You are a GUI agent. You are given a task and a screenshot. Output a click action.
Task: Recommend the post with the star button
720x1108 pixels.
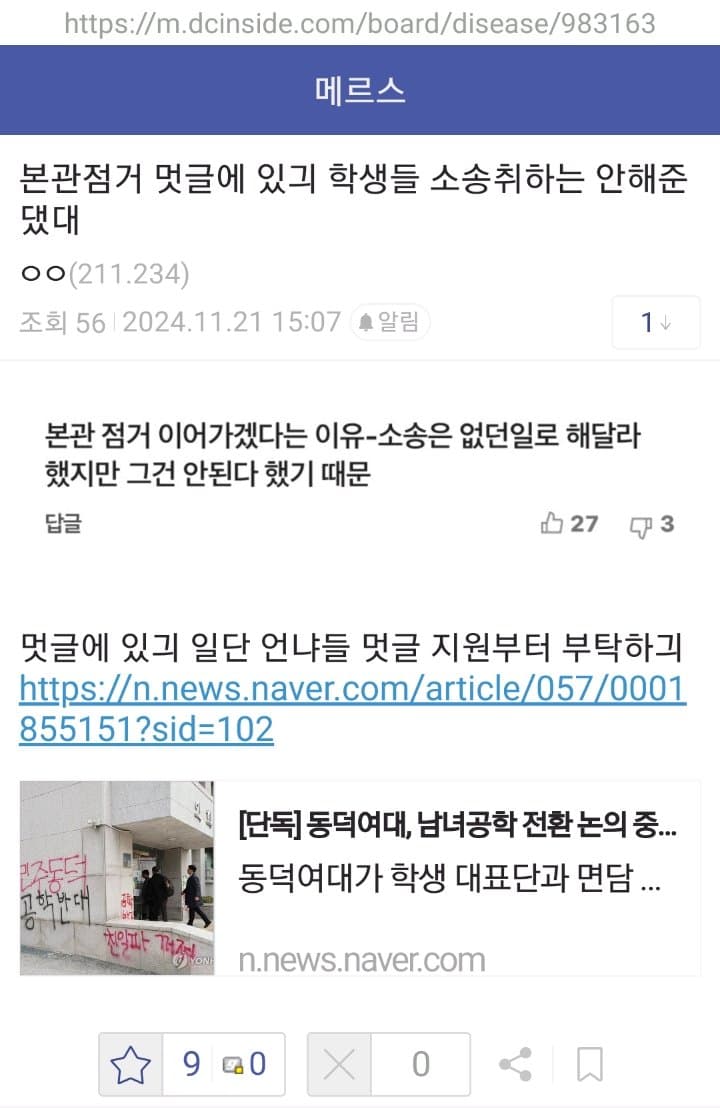(x=130, y=1064)
